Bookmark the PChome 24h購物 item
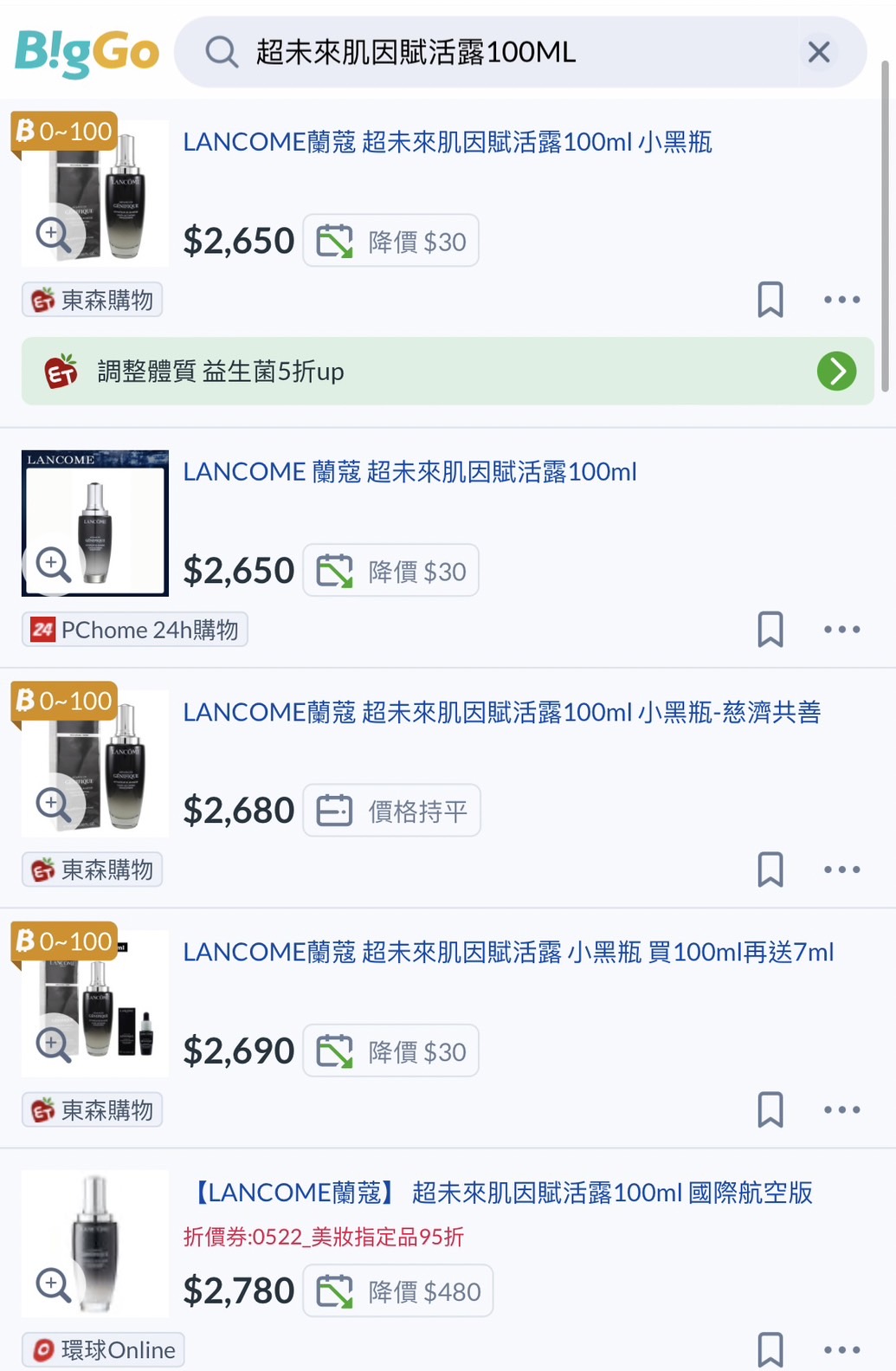This screenshot has width=896, height=1371. (770, 630)
